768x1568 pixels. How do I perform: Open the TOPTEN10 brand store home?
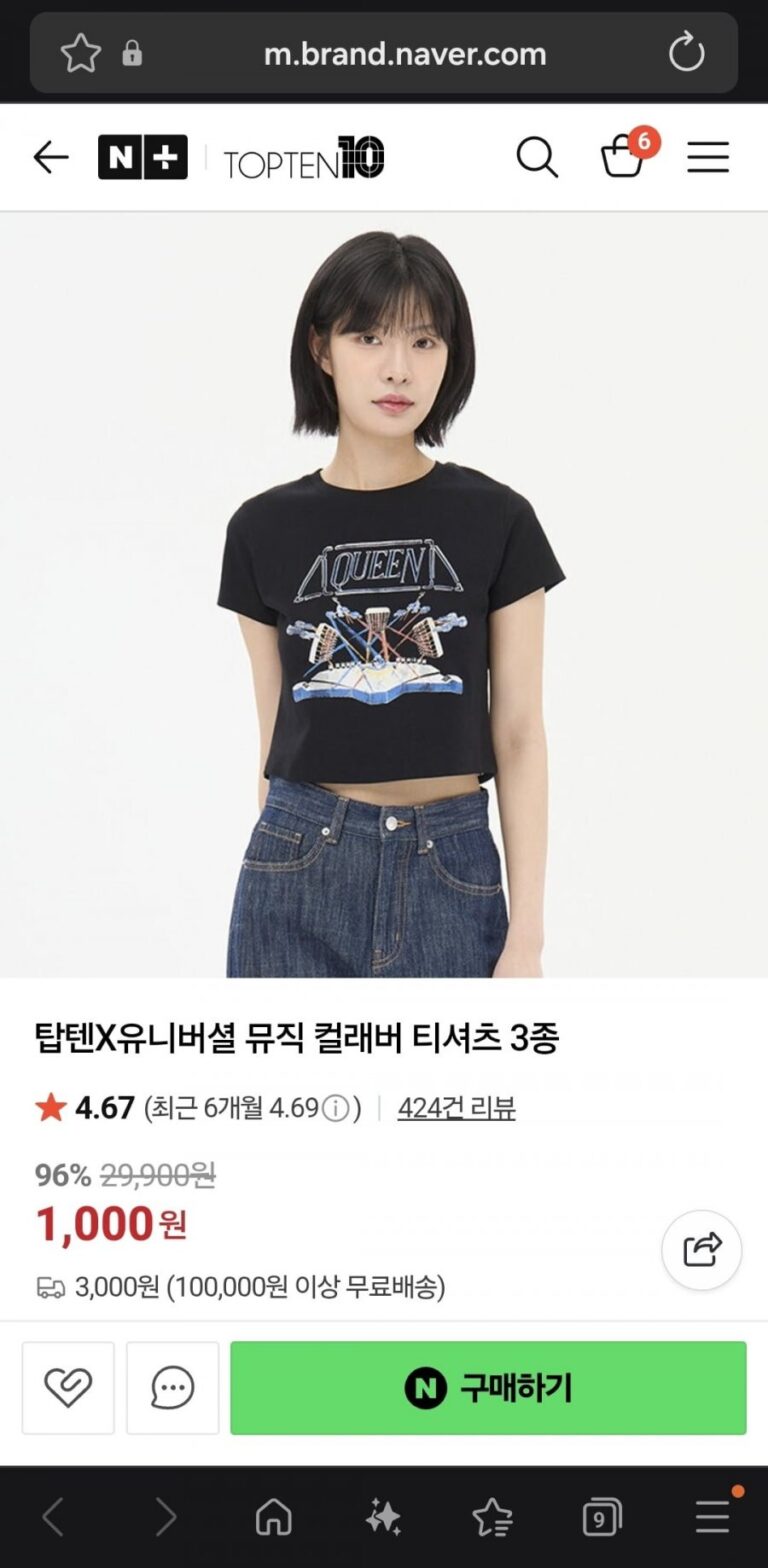(304, 158)
